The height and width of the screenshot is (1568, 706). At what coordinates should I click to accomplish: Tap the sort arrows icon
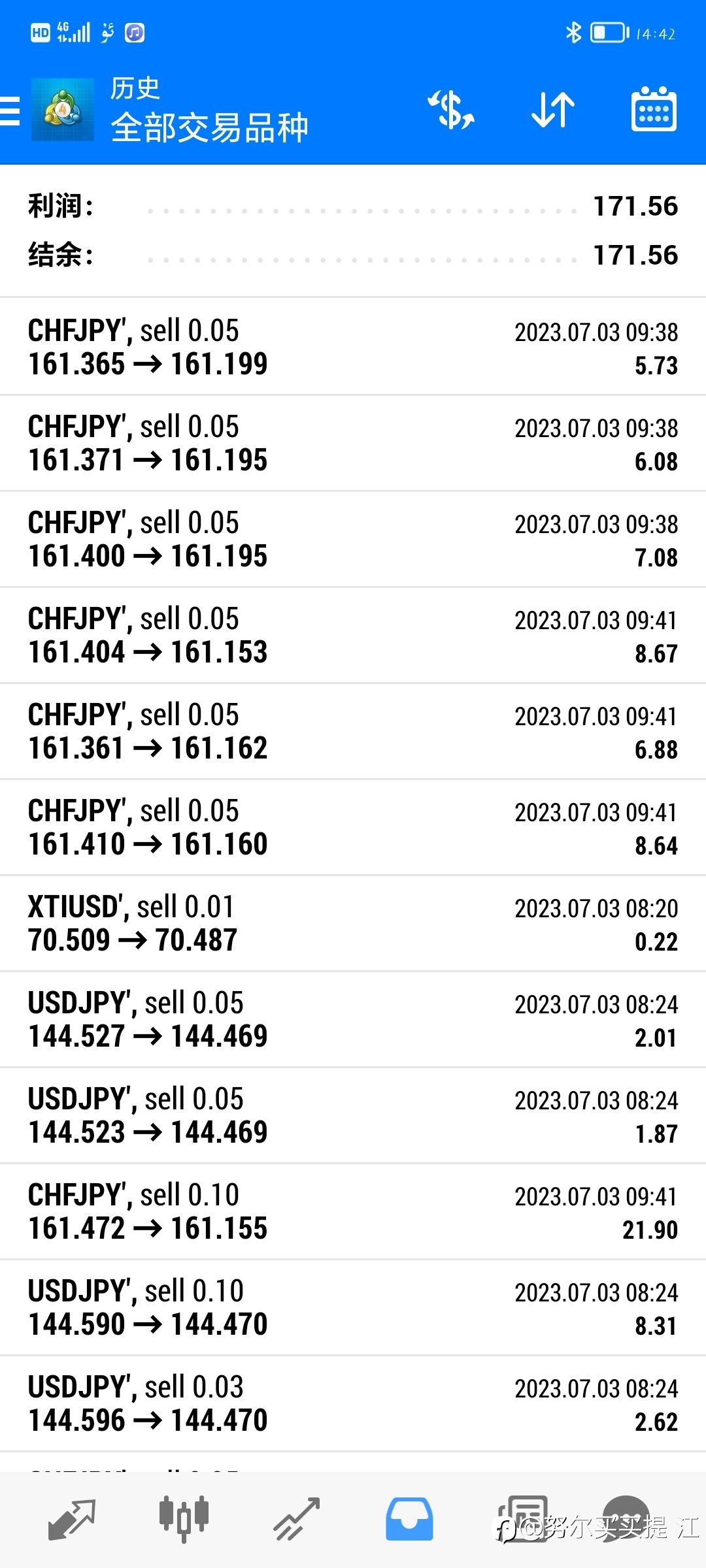coord(553,109)
